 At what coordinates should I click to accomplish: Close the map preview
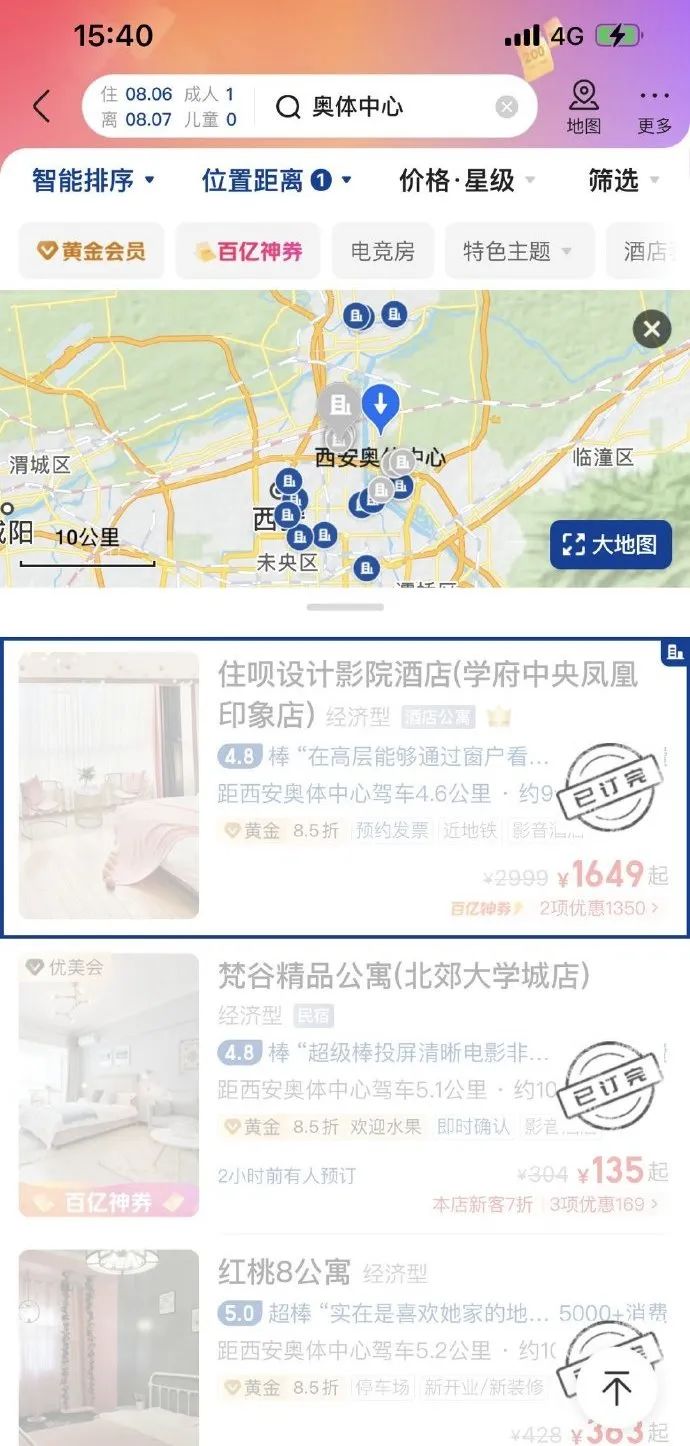coord(652,329)
